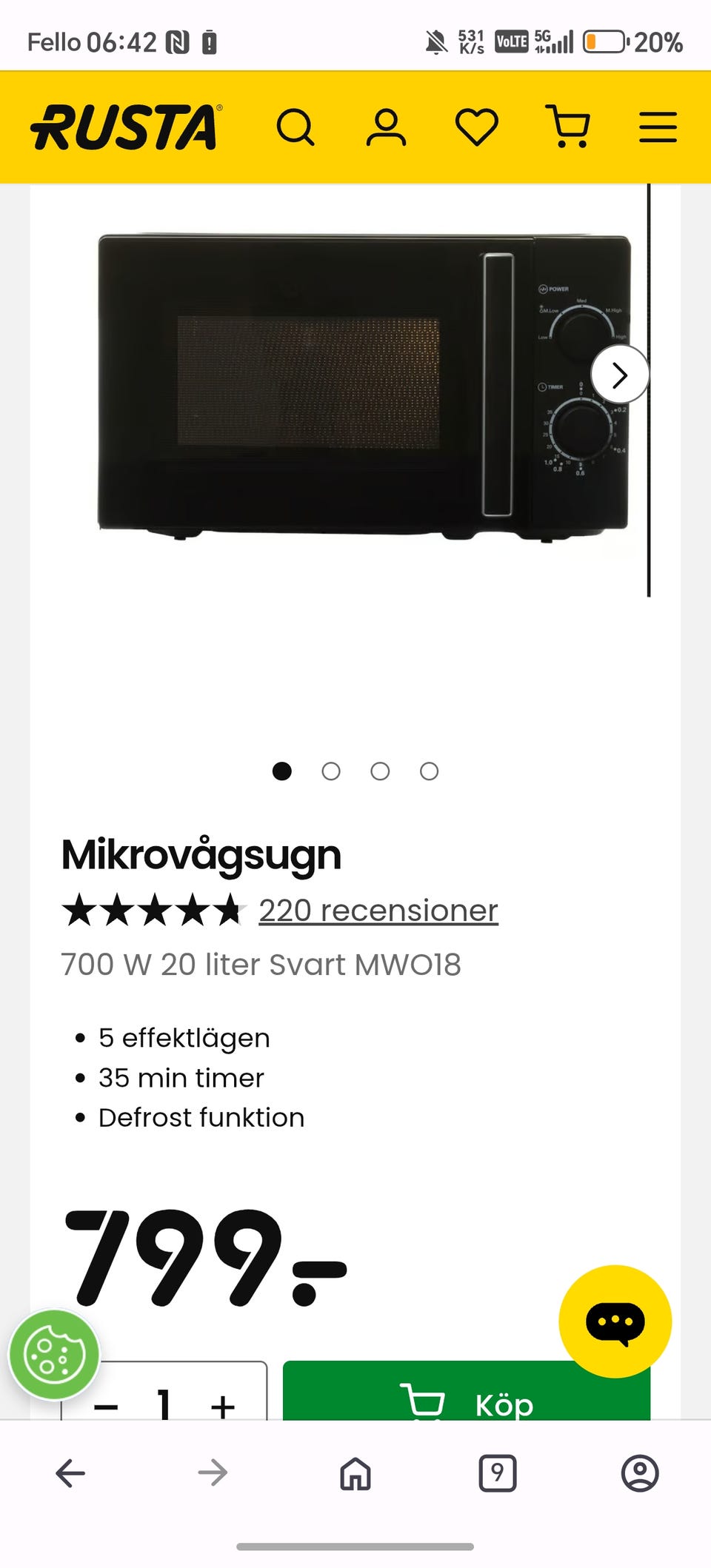The image size is (711, 1568).
Task: Tap the quantity input field
Action: click(x=164, y=1403)
